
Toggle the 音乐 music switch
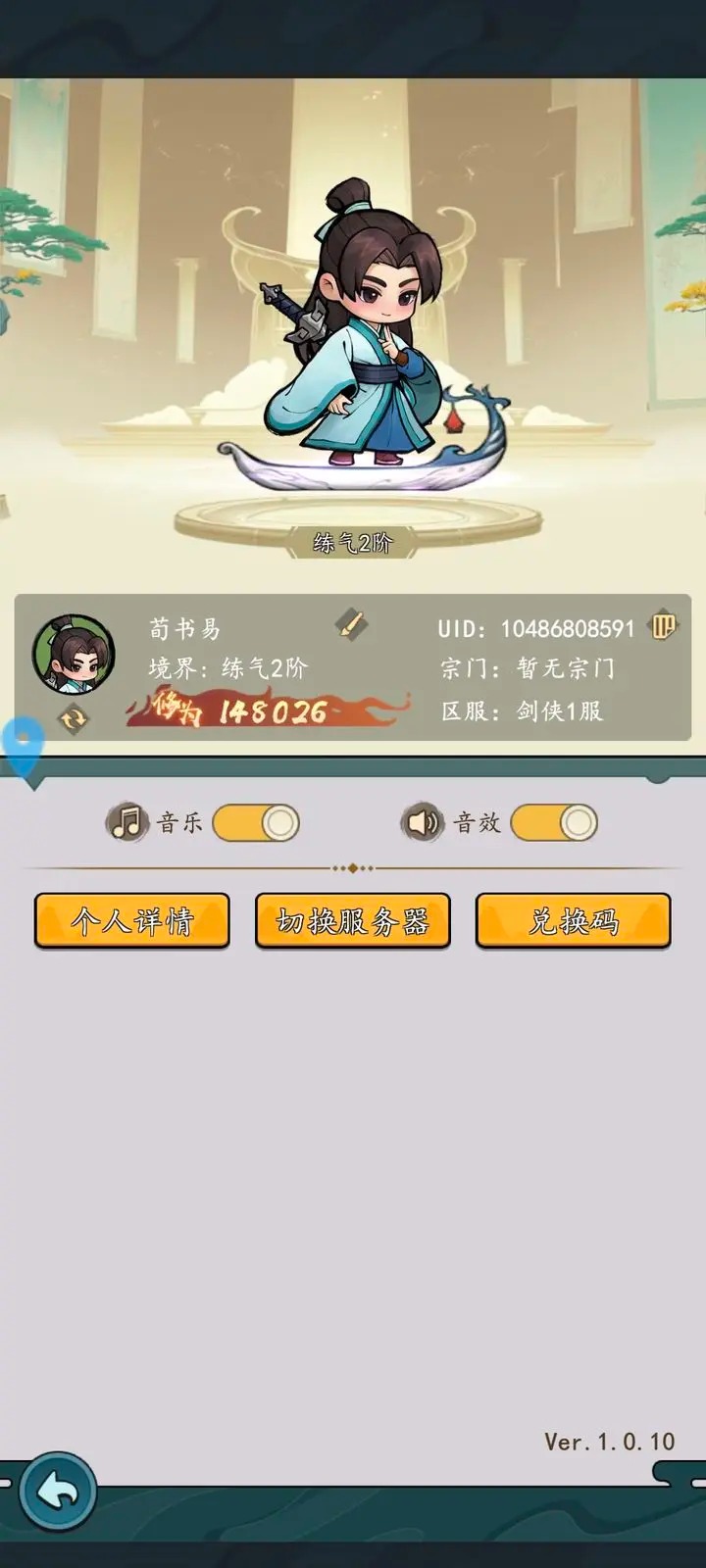(x=256, y=823)
